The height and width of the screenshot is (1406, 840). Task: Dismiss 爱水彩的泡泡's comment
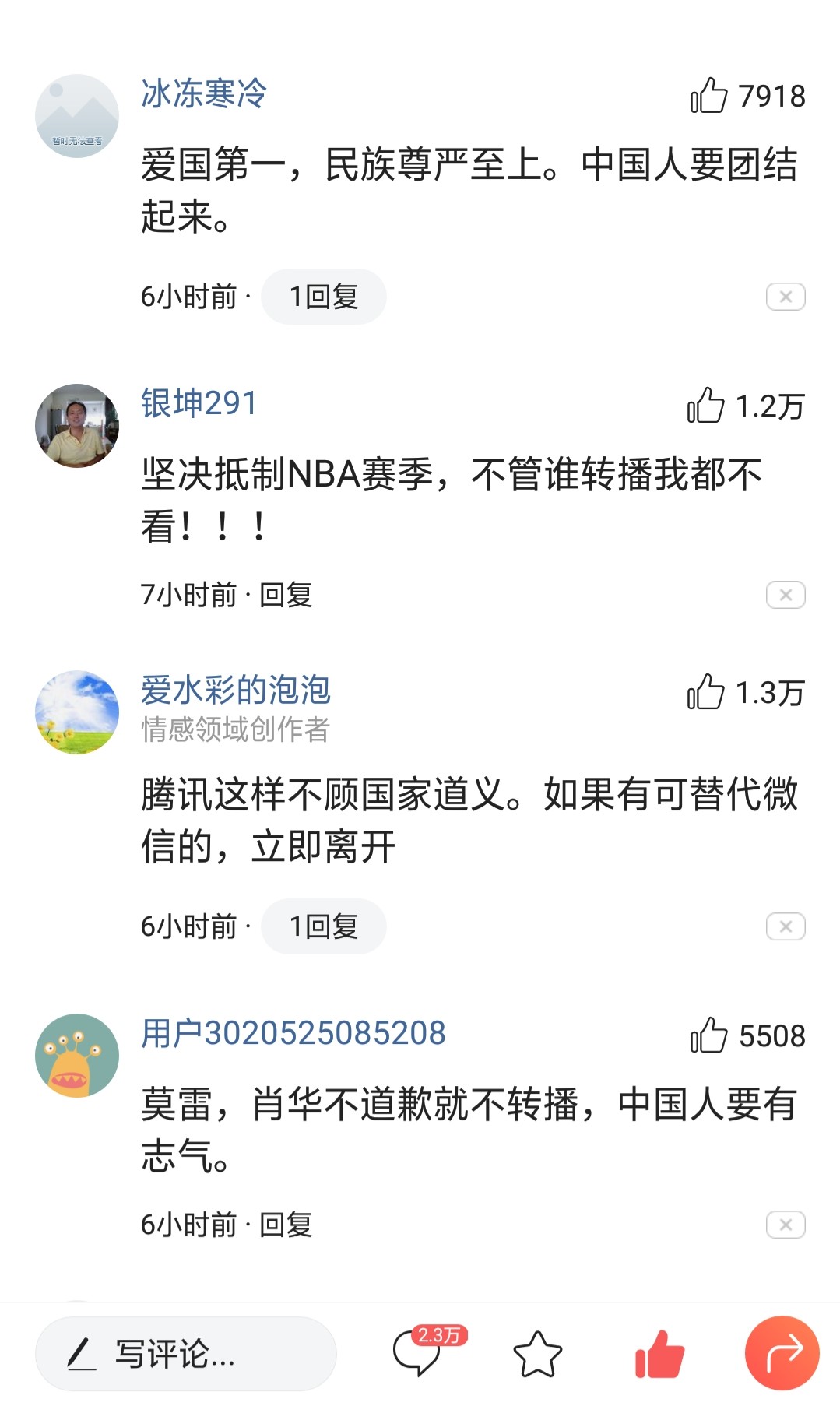(x=786, y=926)
